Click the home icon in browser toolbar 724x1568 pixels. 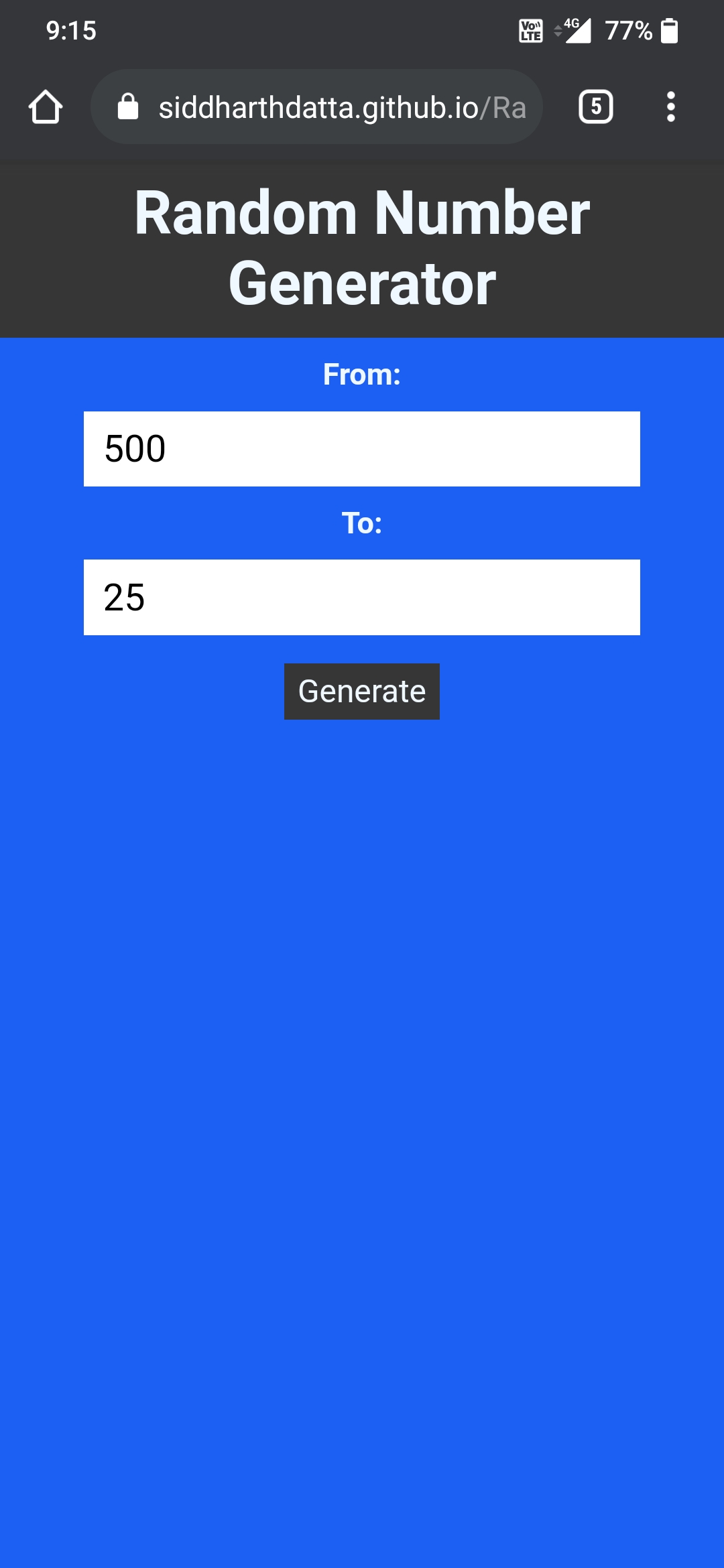(46, 106)
